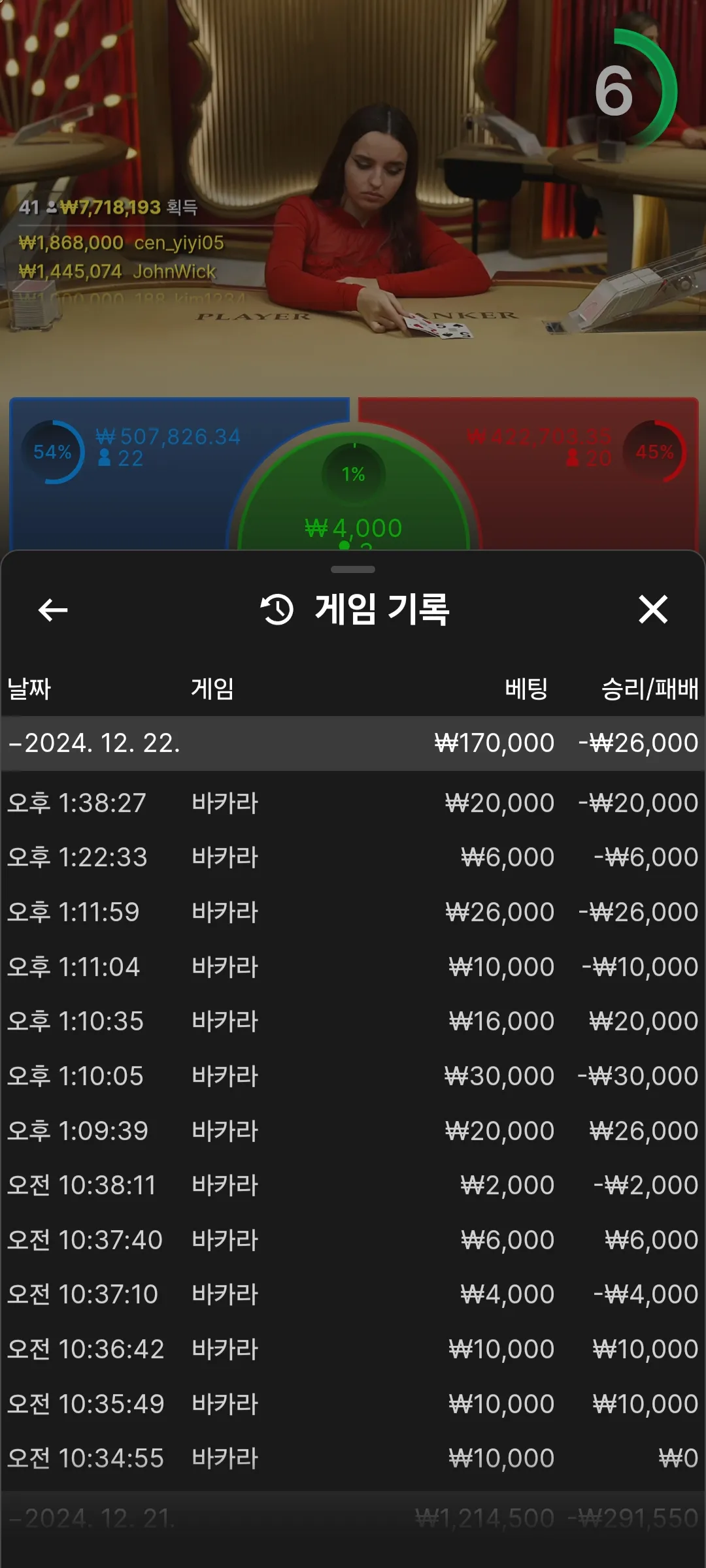Close the 게임 기록 panel

coord(652,610)
